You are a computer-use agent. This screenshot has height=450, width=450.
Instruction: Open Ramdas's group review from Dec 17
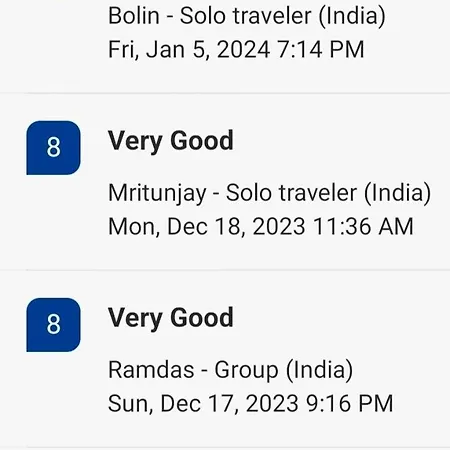click(225, 359)
